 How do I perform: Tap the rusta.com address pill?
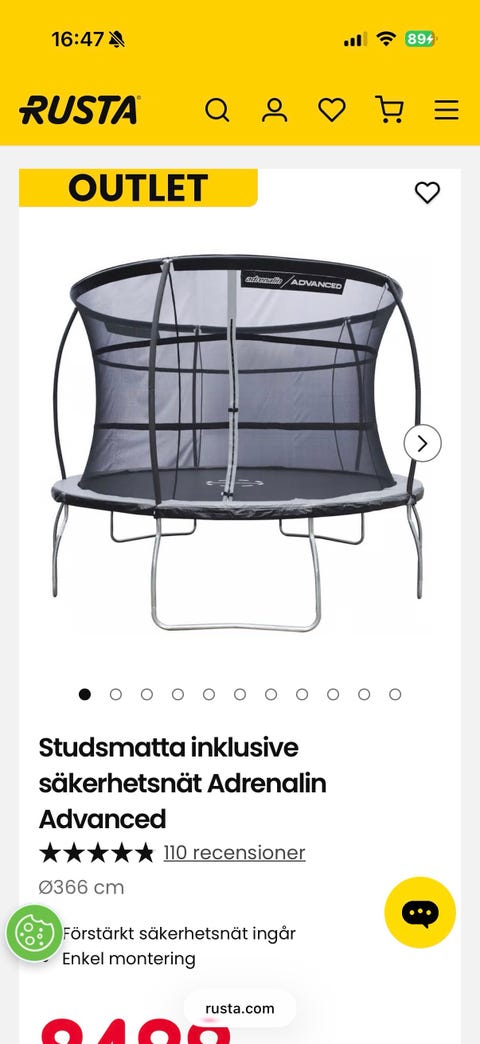click(240, 1008)
